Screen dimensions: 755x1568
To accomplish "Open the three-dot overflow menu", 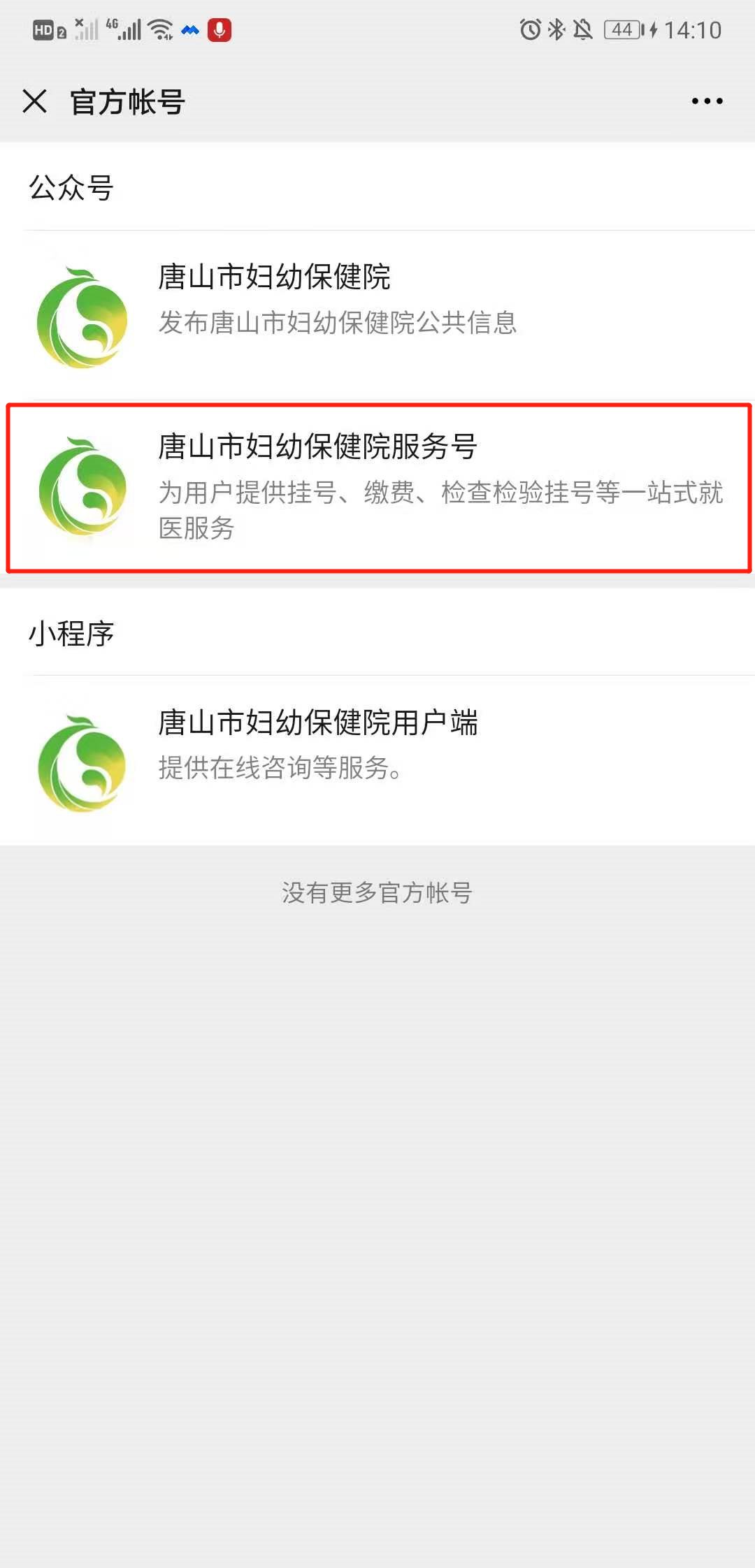I will click(x=707, y=101).
